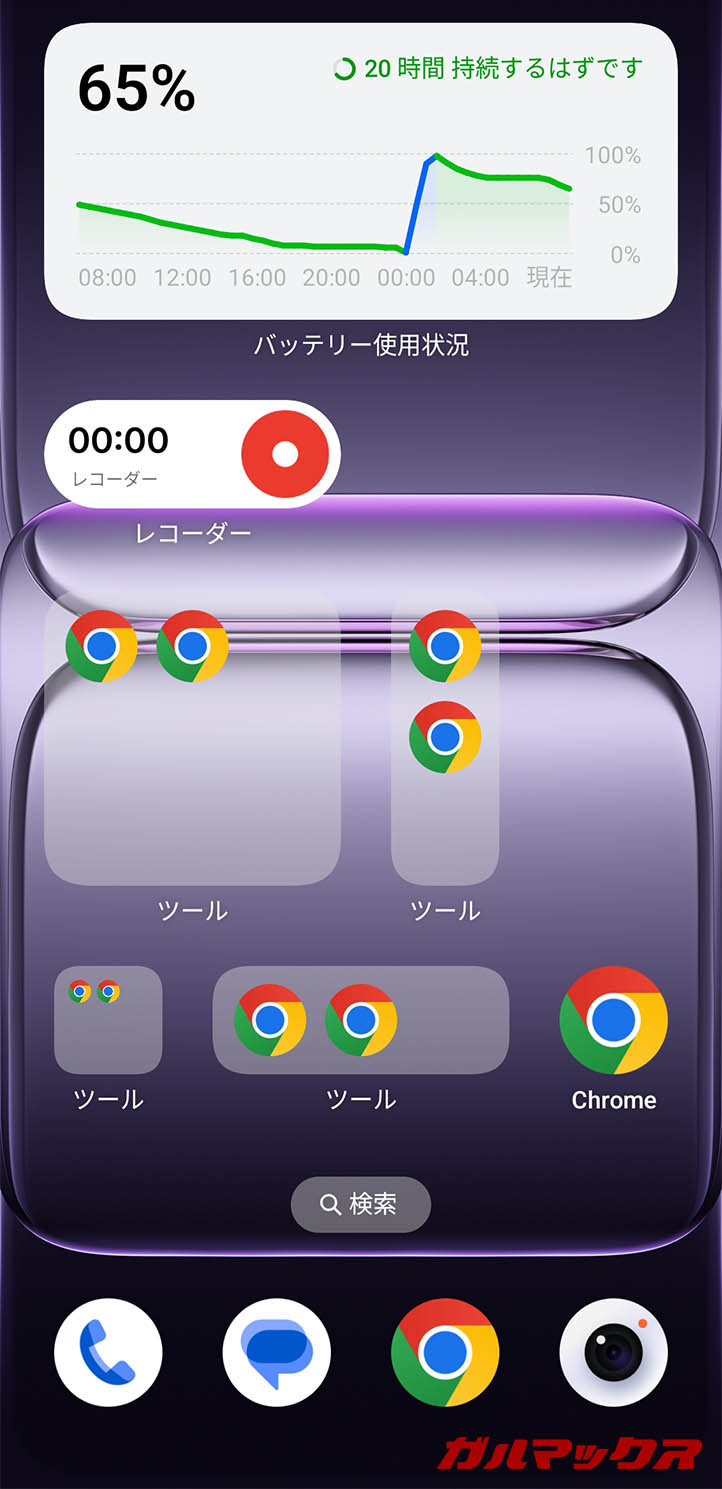Tap the 検索 search pill

(361, 1204)
